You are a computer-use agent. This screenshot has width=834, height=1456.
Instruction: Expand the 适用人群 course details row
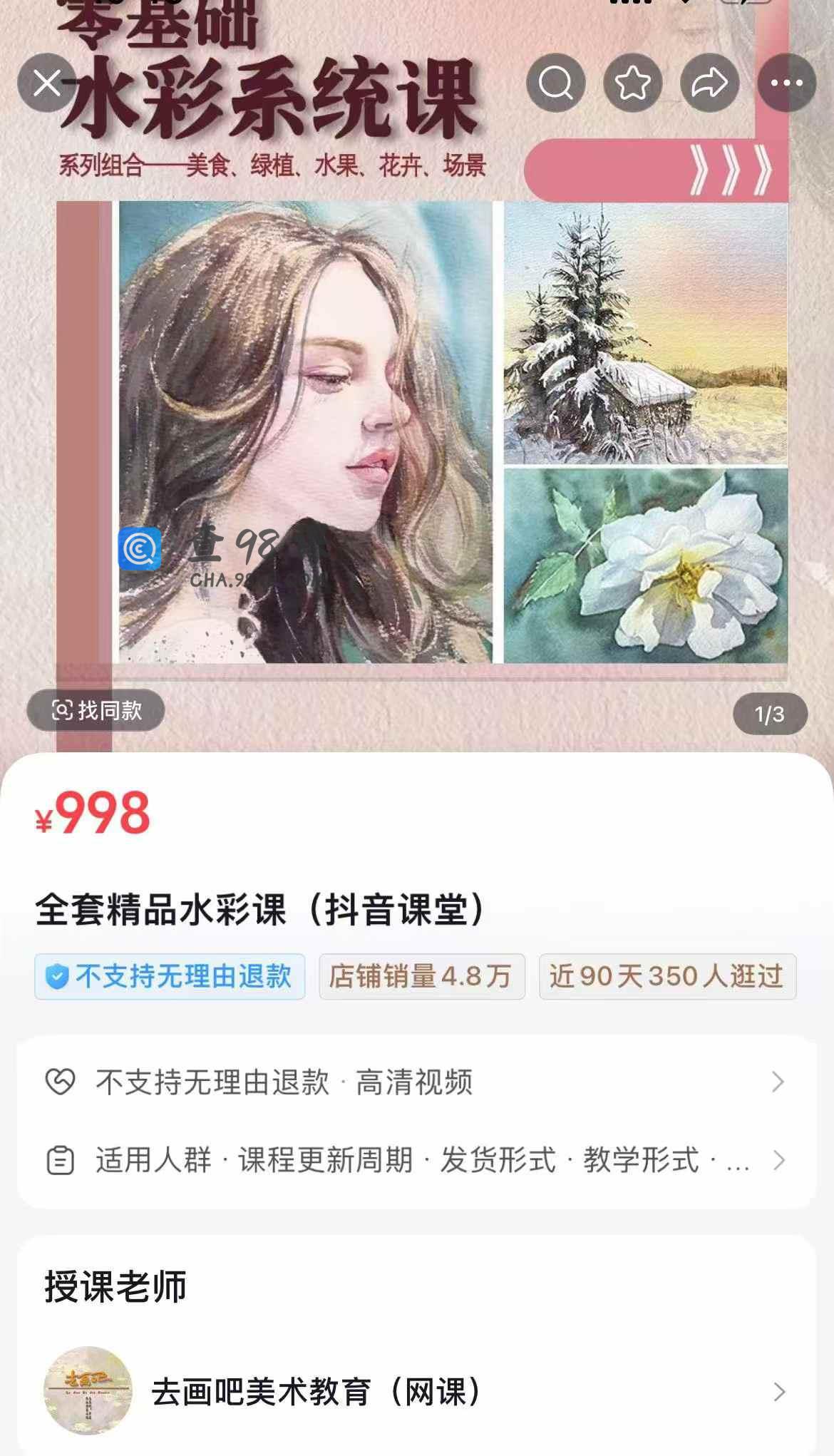pyautogui.click(x=416, y=1160)
